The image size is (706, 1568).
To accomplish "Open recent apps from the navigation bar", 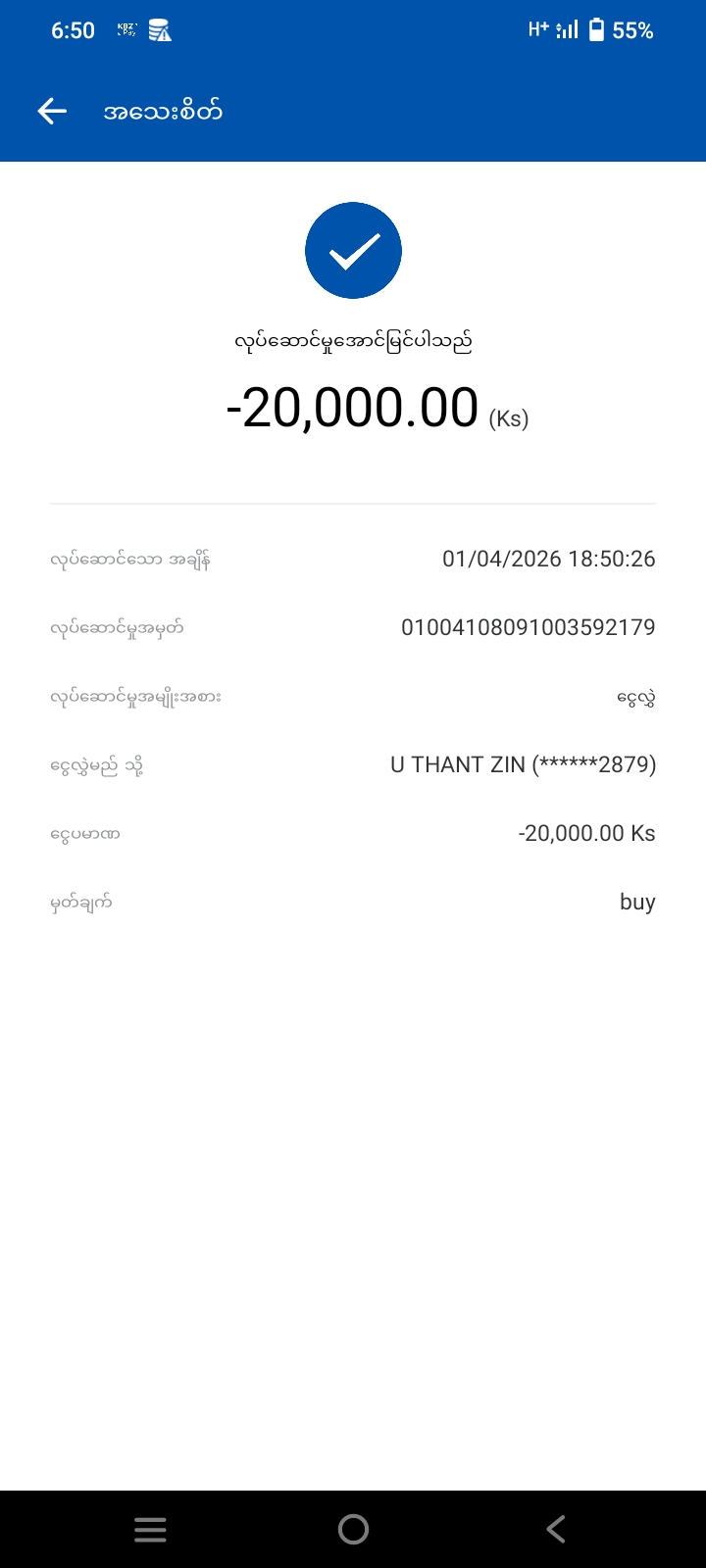I will point(150,1529).
